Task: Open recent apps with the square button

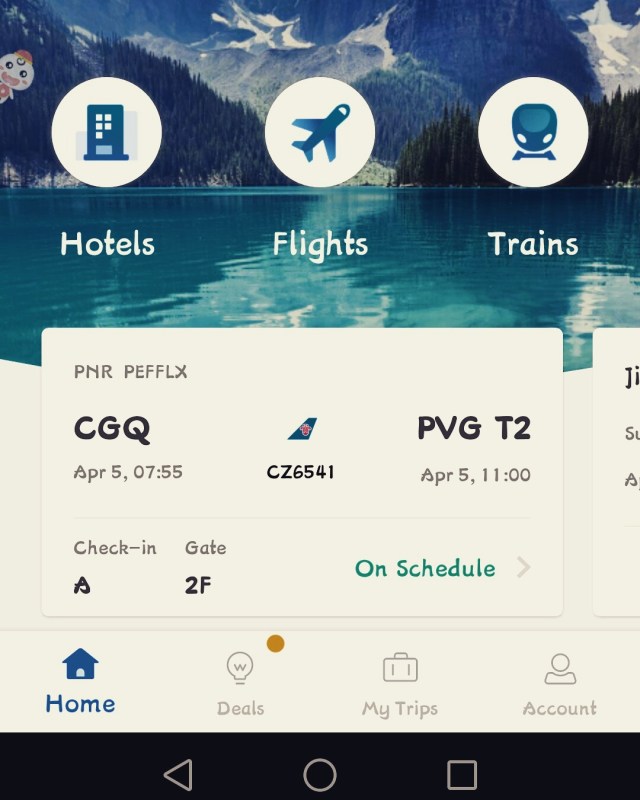Action: click(x=462, y=774)
